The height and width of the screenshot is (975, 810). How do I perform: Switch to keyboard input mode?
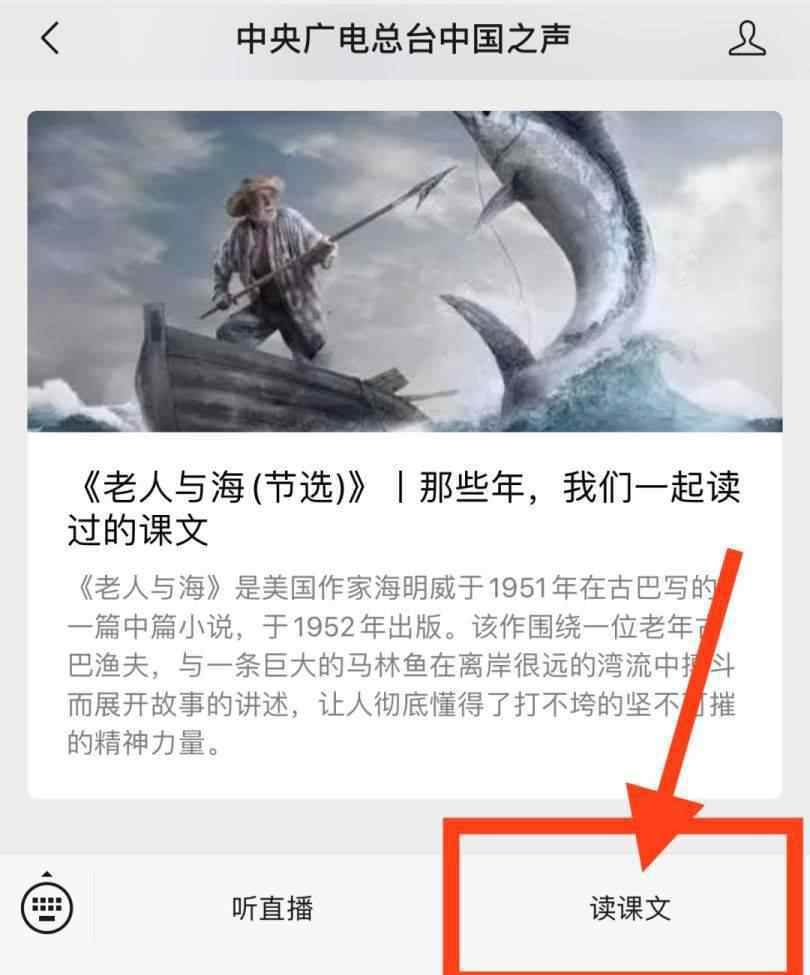tap(46, 906)
